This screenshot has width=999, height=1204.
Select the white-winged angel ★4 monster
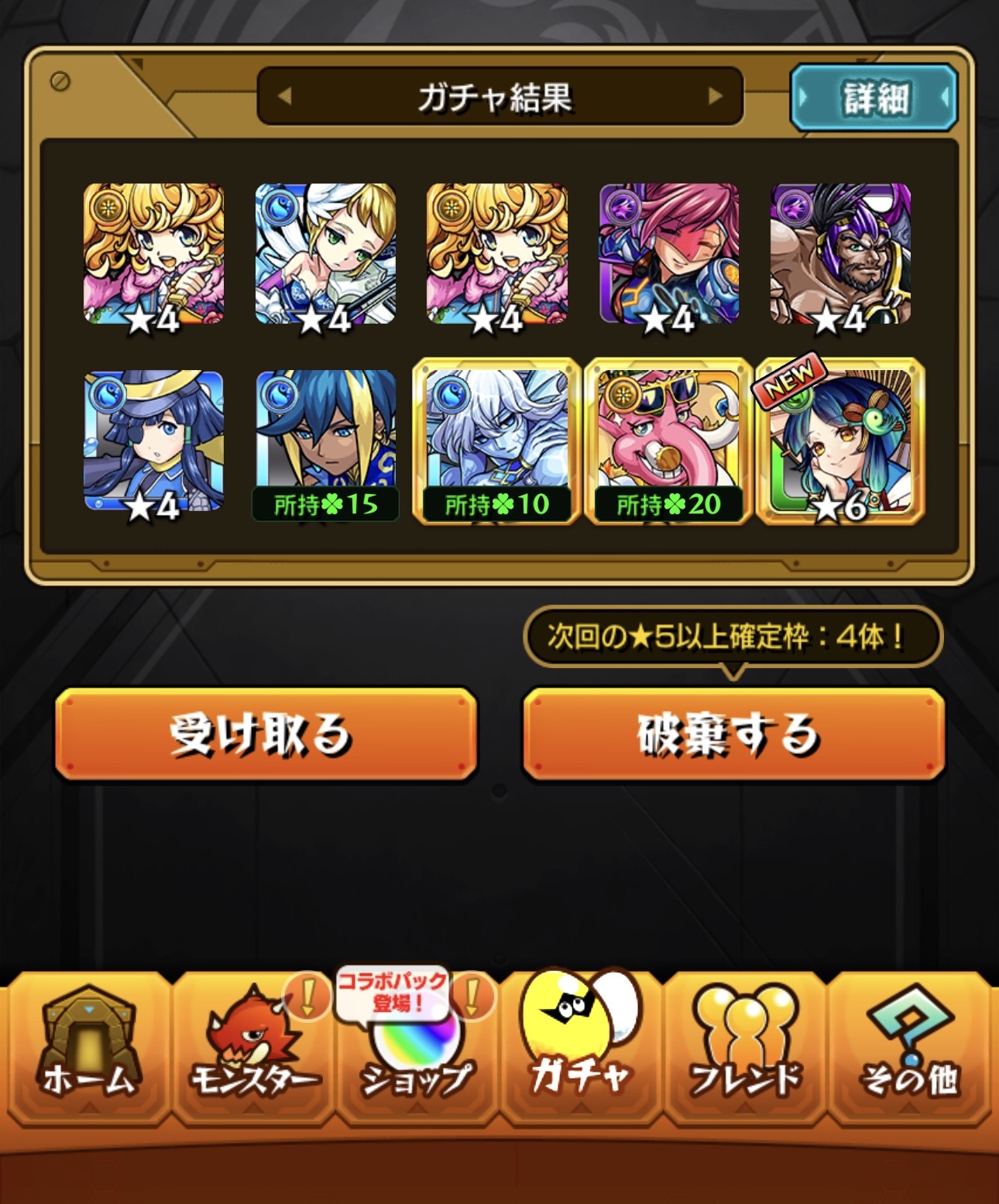[x=325, y=254]
